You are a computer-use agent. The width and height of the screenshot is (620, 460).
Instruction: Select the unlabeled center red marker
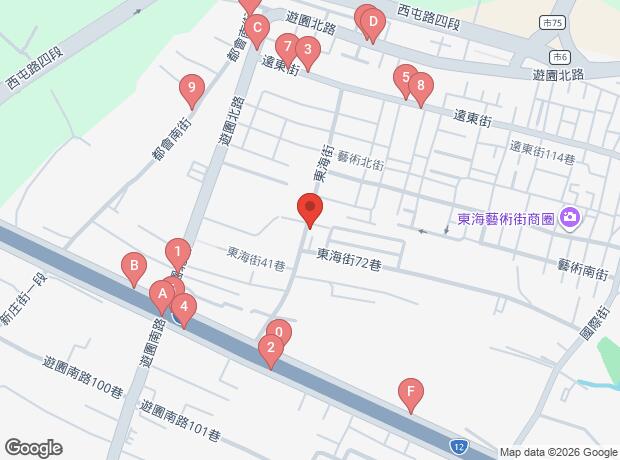(310, 210)
